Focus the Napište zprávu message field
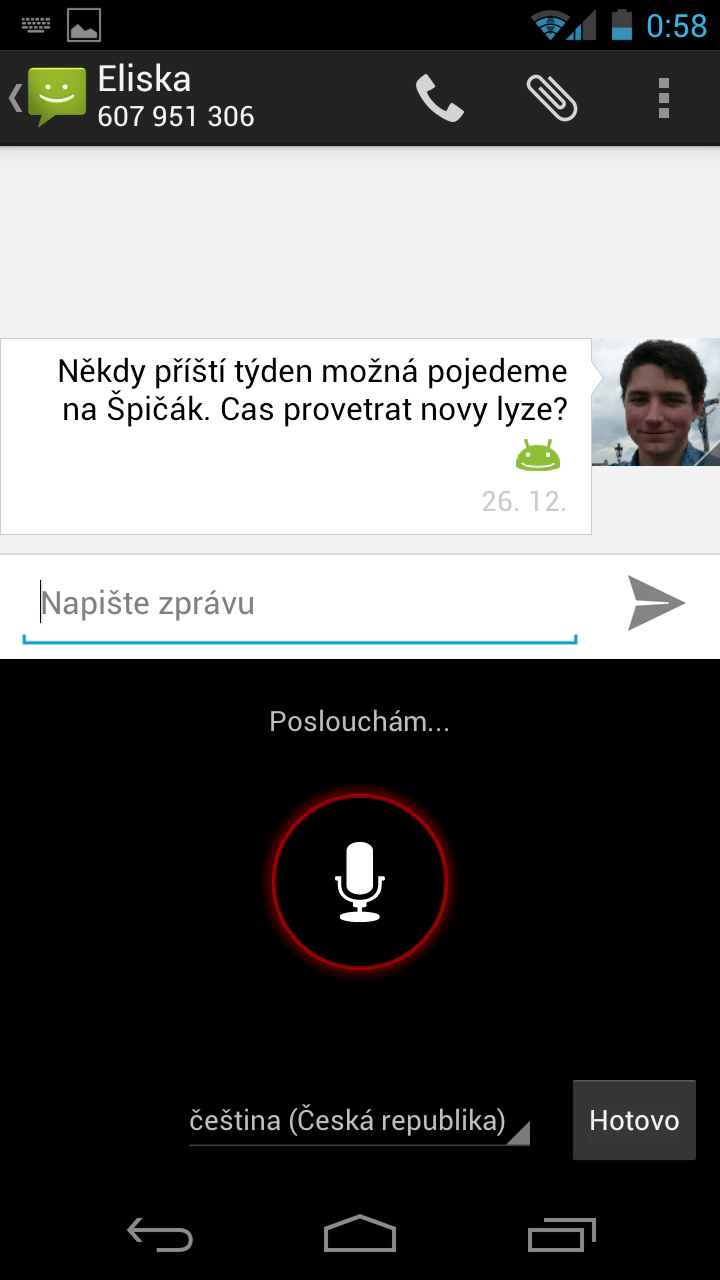This screenshot has height=1280, width=720. (300, 604)
